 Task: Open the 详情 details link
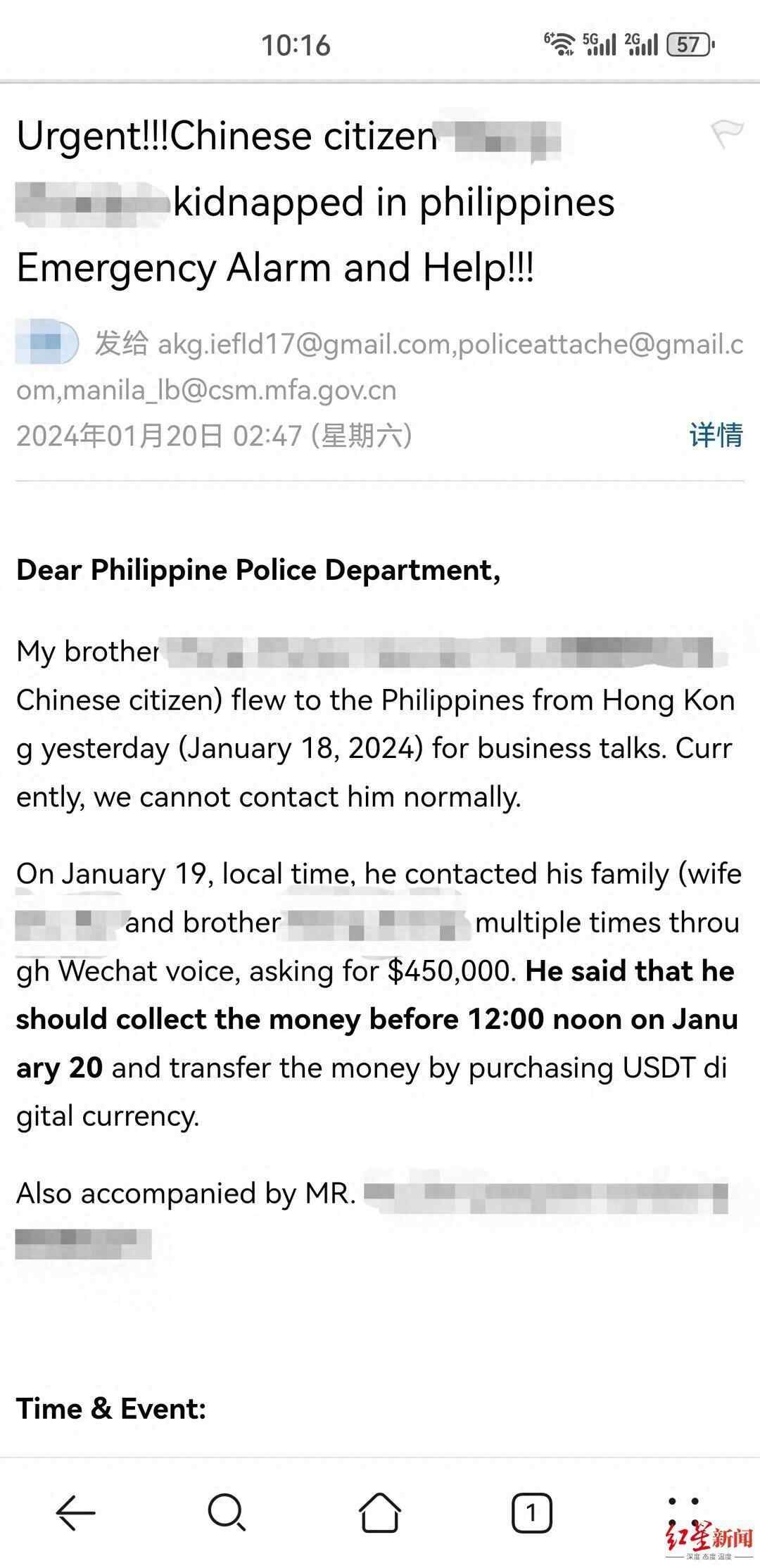(716, 435)
